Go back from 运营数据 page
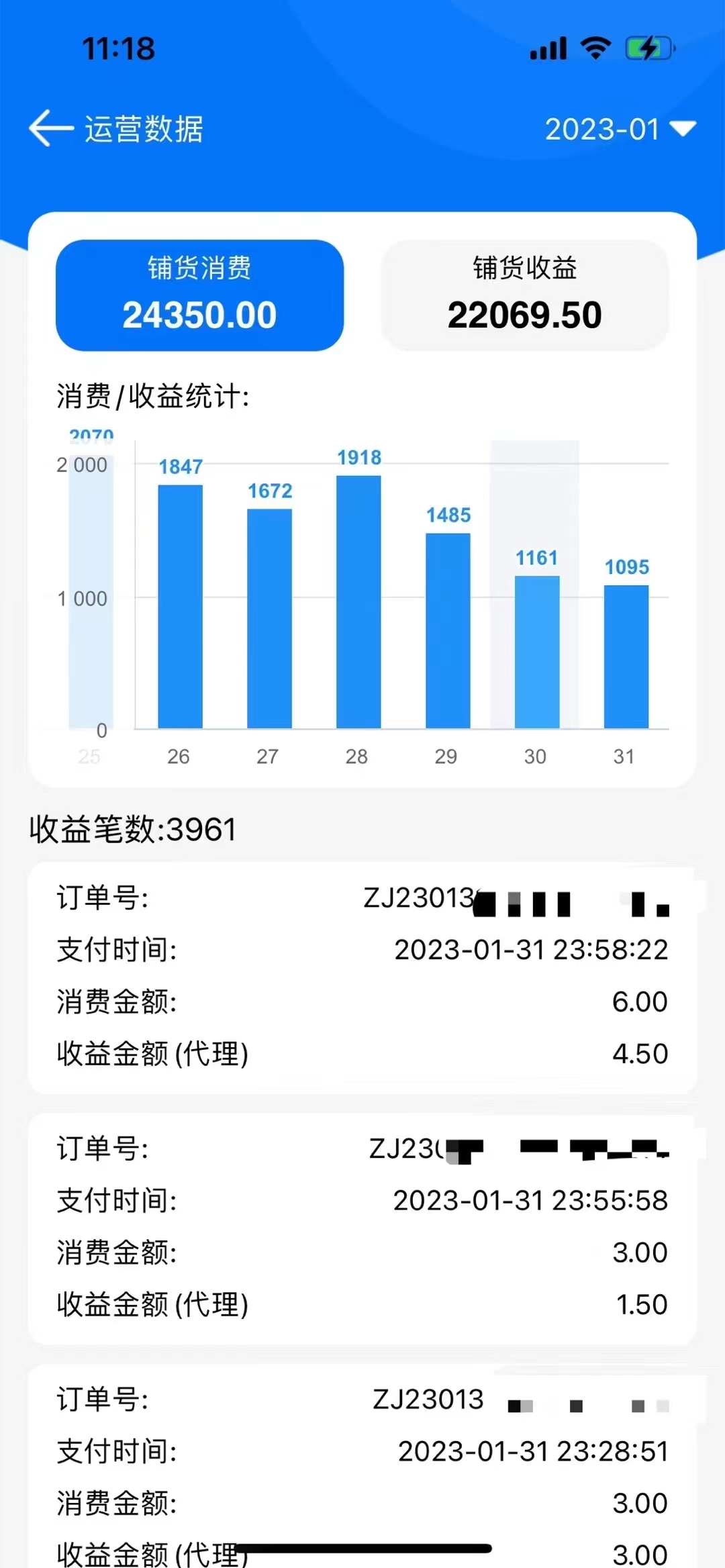This screenshot has width=725, height=1568. (x=51, y=128)
